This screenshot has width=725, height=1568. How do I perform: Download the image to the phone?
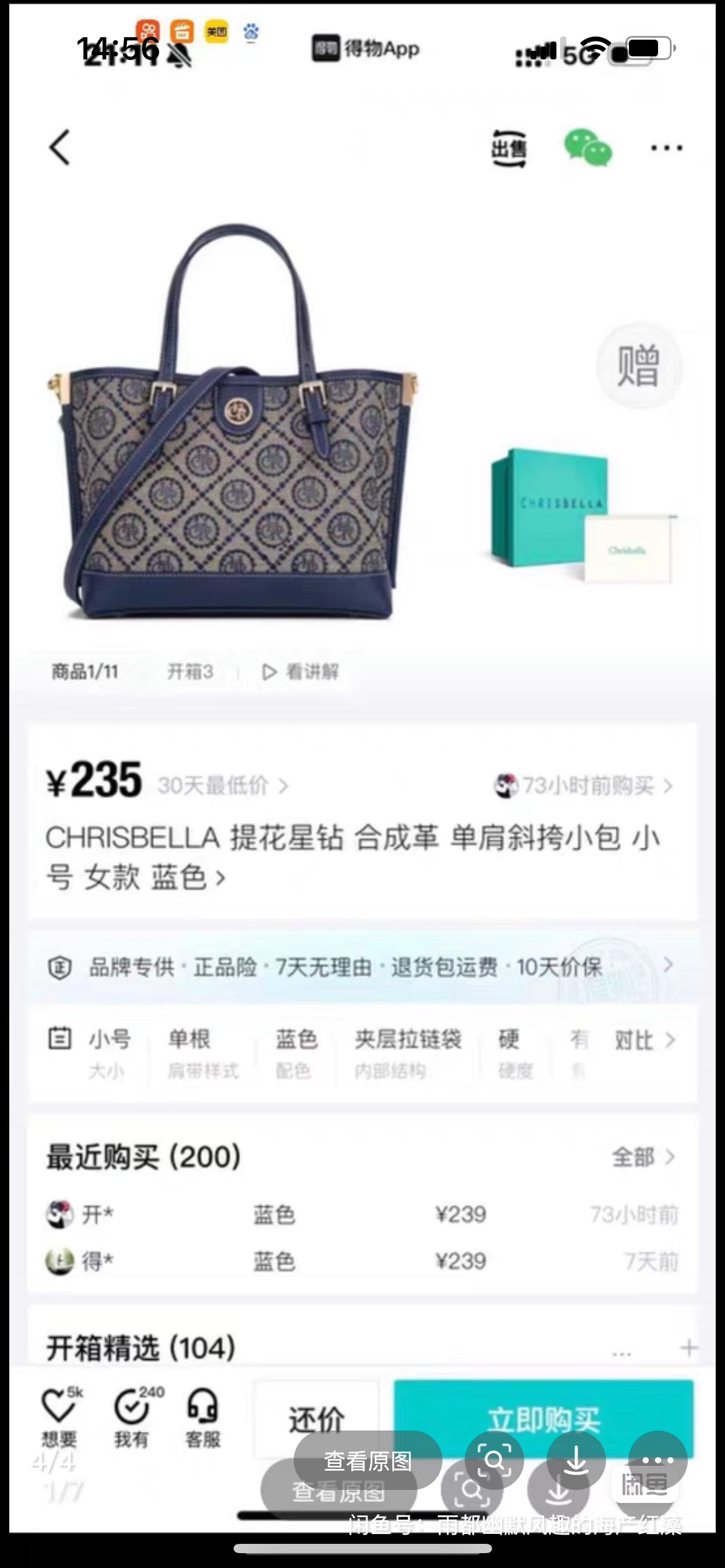[576, 1461]
